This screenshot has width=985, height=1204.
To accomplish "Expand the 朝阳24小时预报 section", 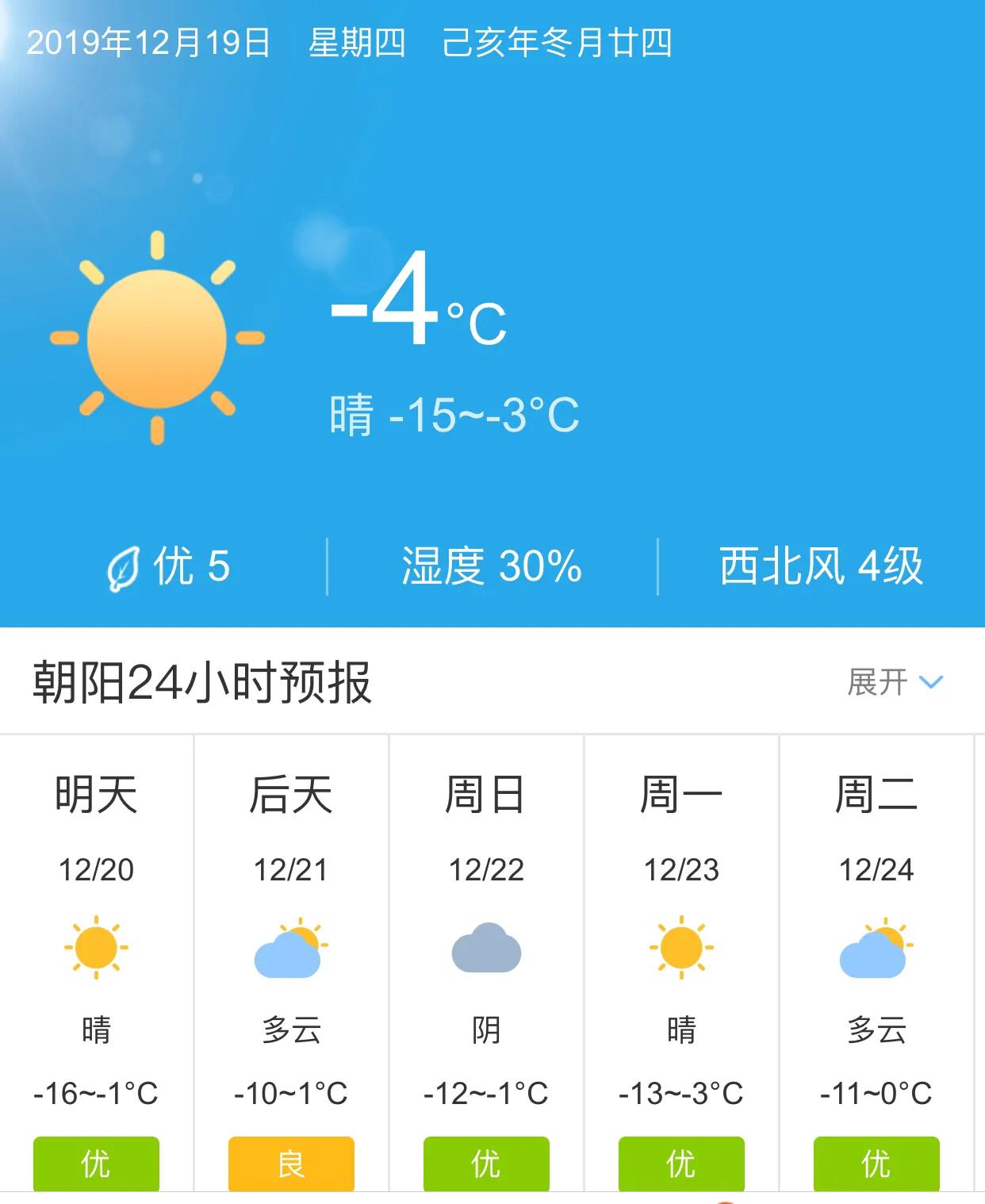I will tap(202, 681).
